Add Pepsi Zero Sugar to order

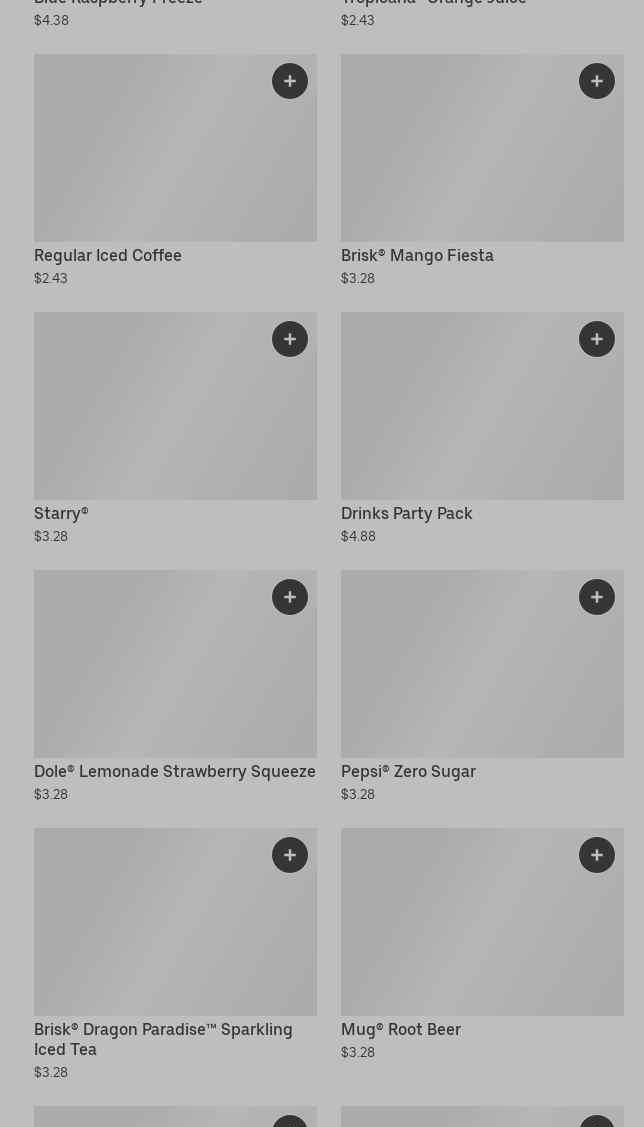597,597
